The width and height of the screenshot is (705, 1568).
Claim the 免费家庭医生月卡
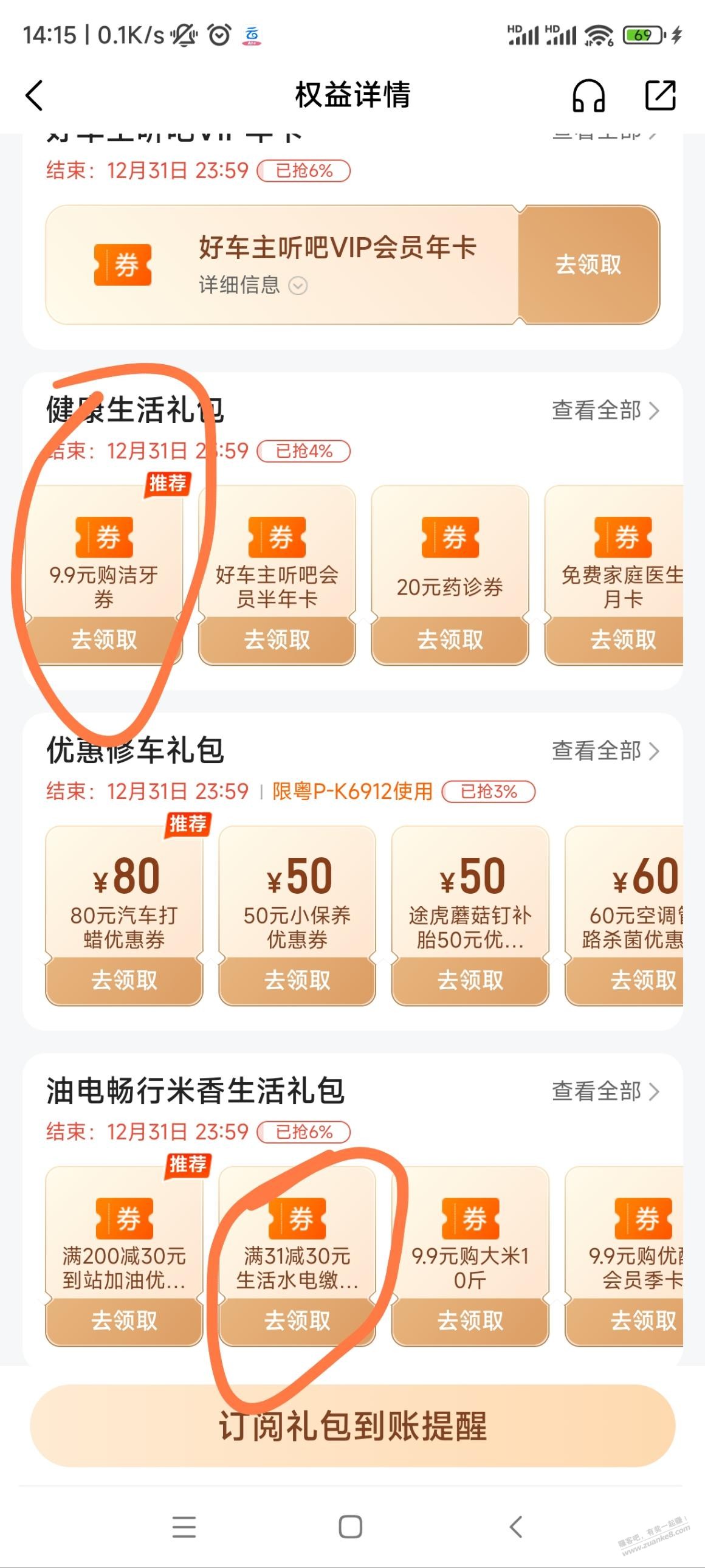622,640
